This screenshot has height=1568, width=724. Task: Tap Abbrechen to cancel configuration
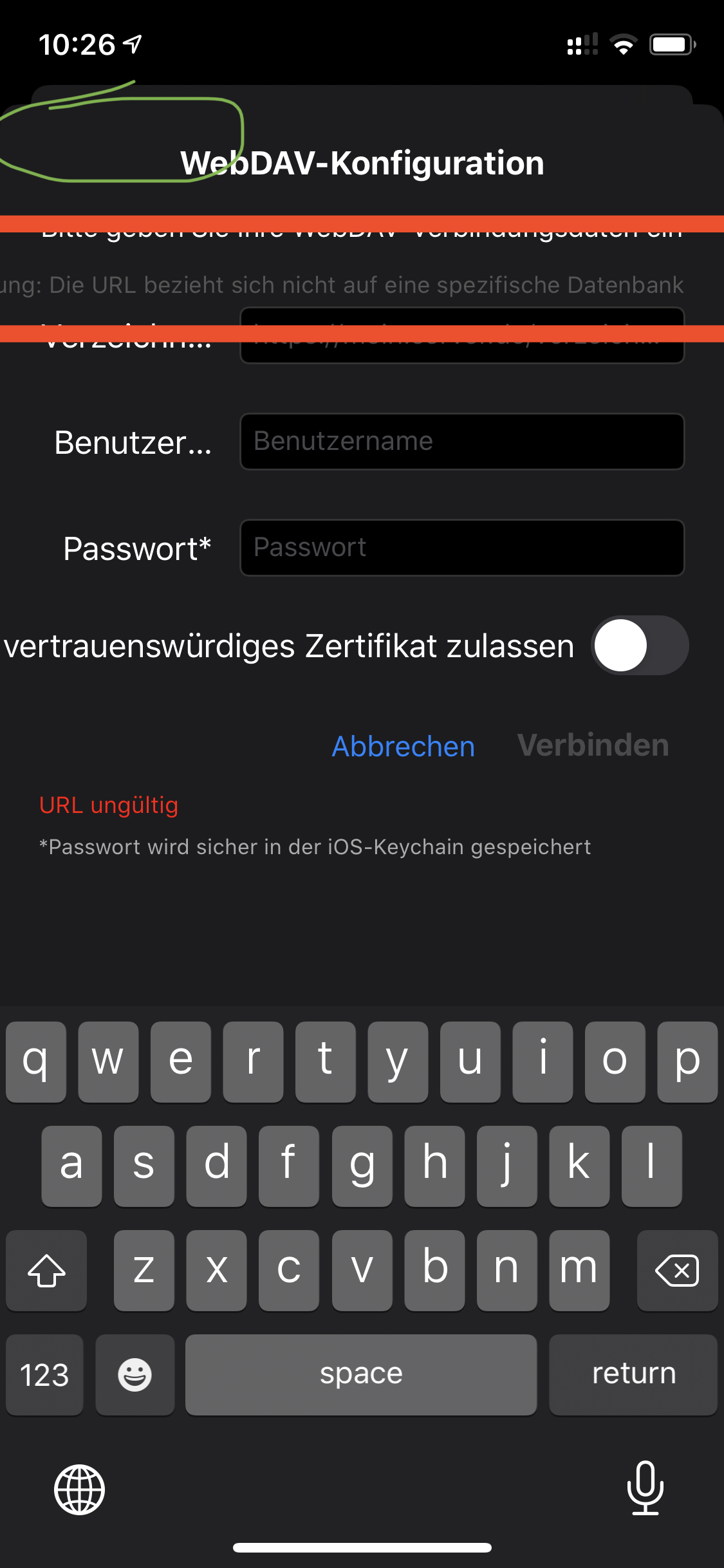click(x=403, y=747)
